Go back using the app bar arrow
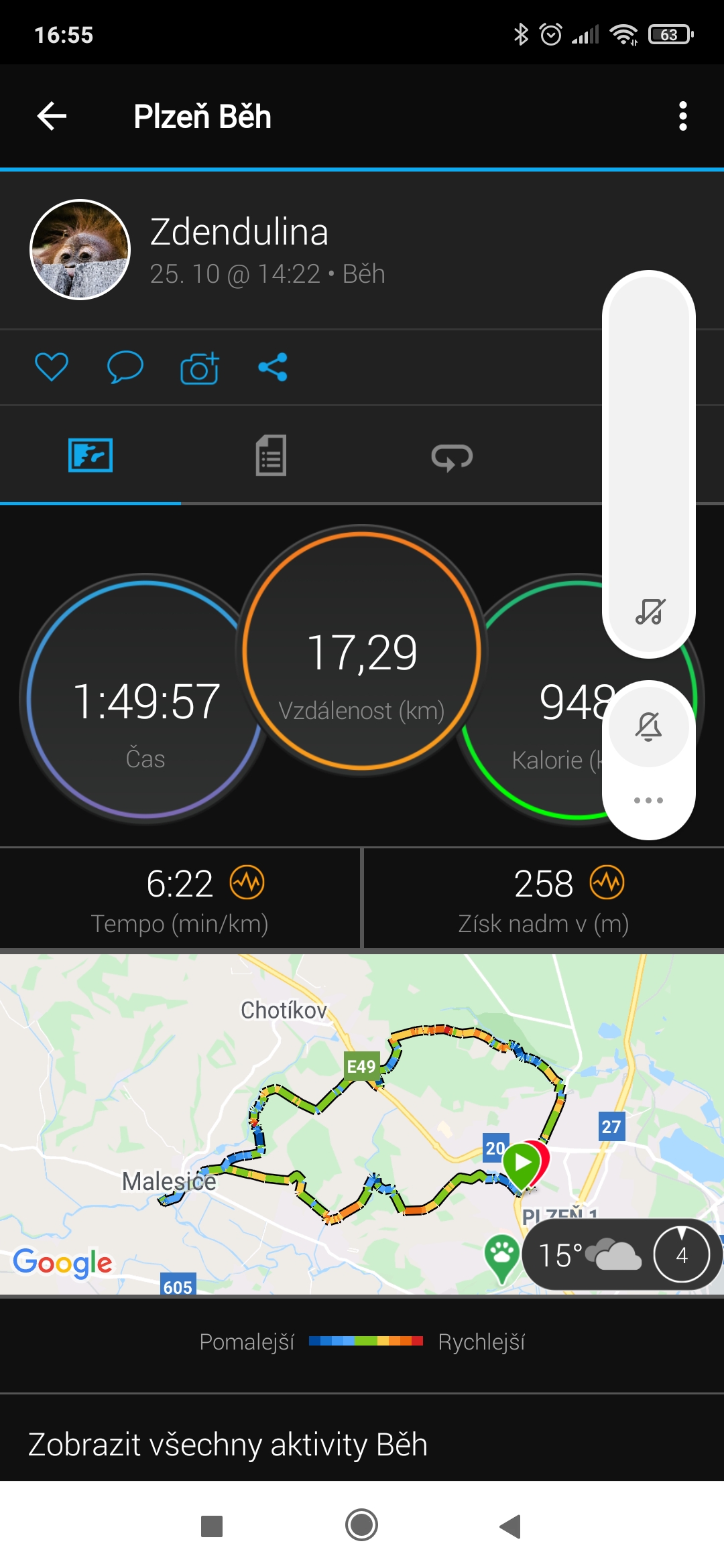Viewport: 724px width, 1568px height. [x=52, y=117]
